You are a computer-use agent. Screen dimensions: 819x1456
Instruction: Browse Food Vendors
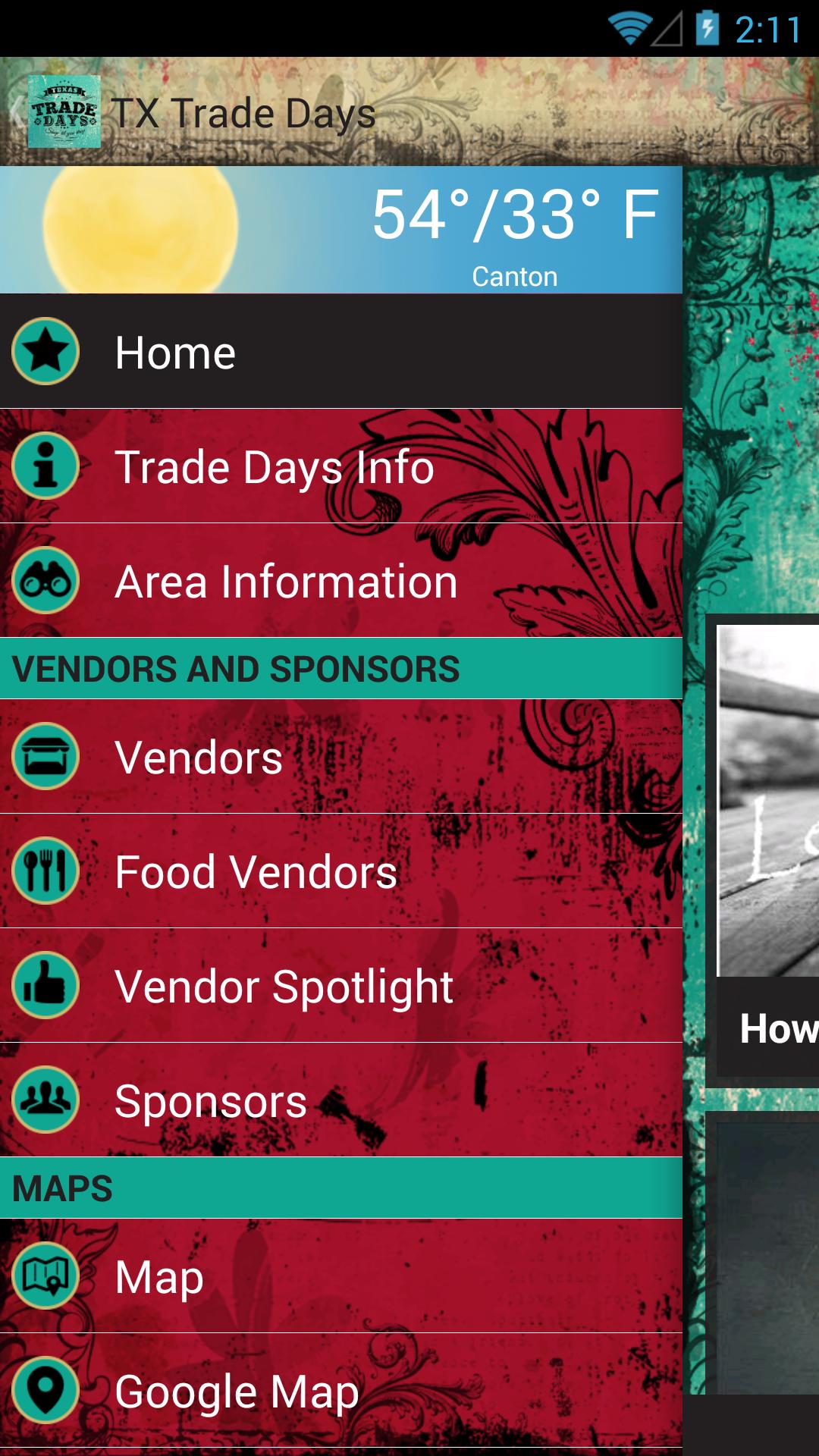coord(341,871)
